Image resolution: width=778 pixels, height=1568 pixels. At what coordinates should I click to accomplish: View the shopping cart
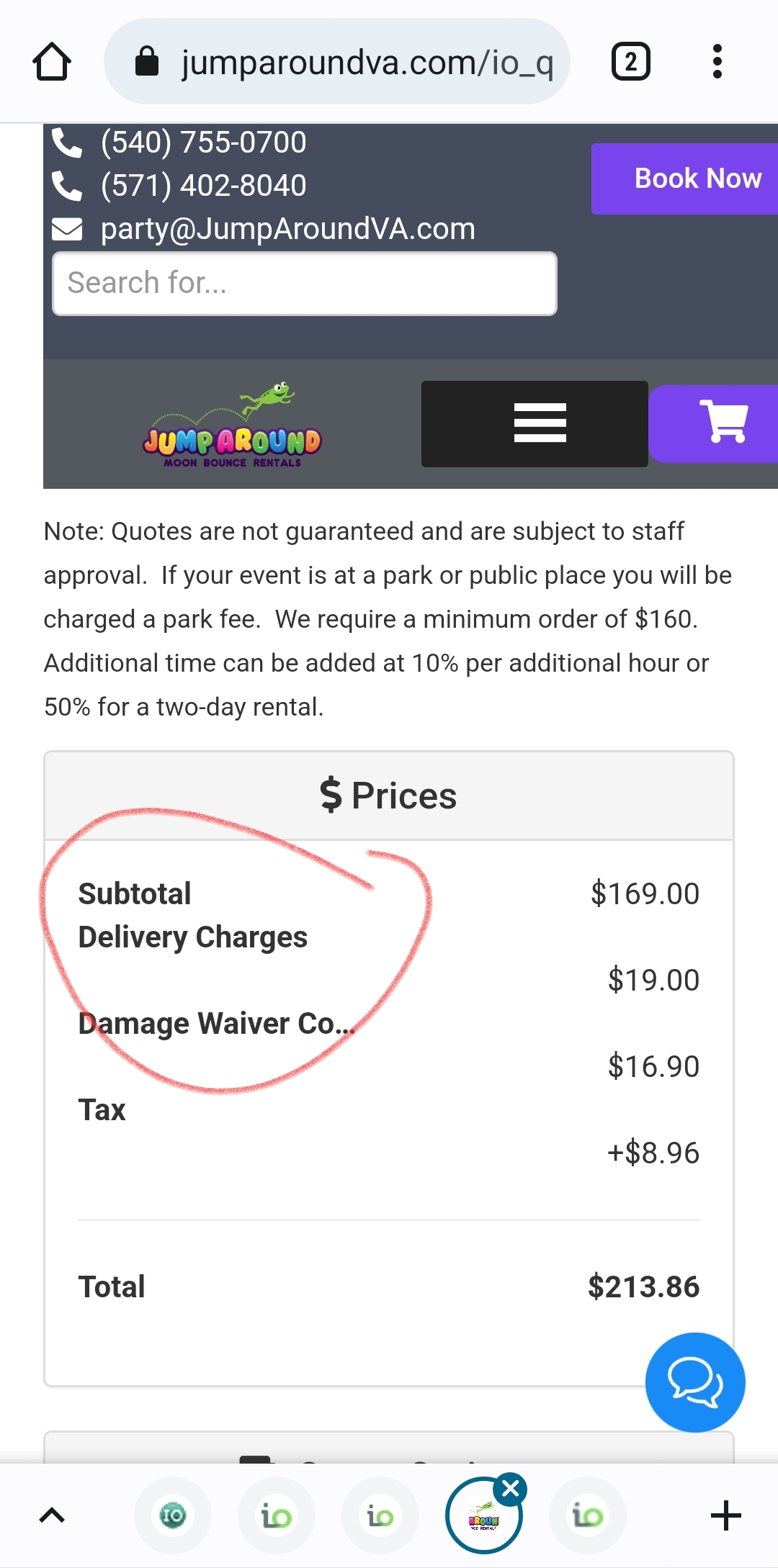point(723,423)
